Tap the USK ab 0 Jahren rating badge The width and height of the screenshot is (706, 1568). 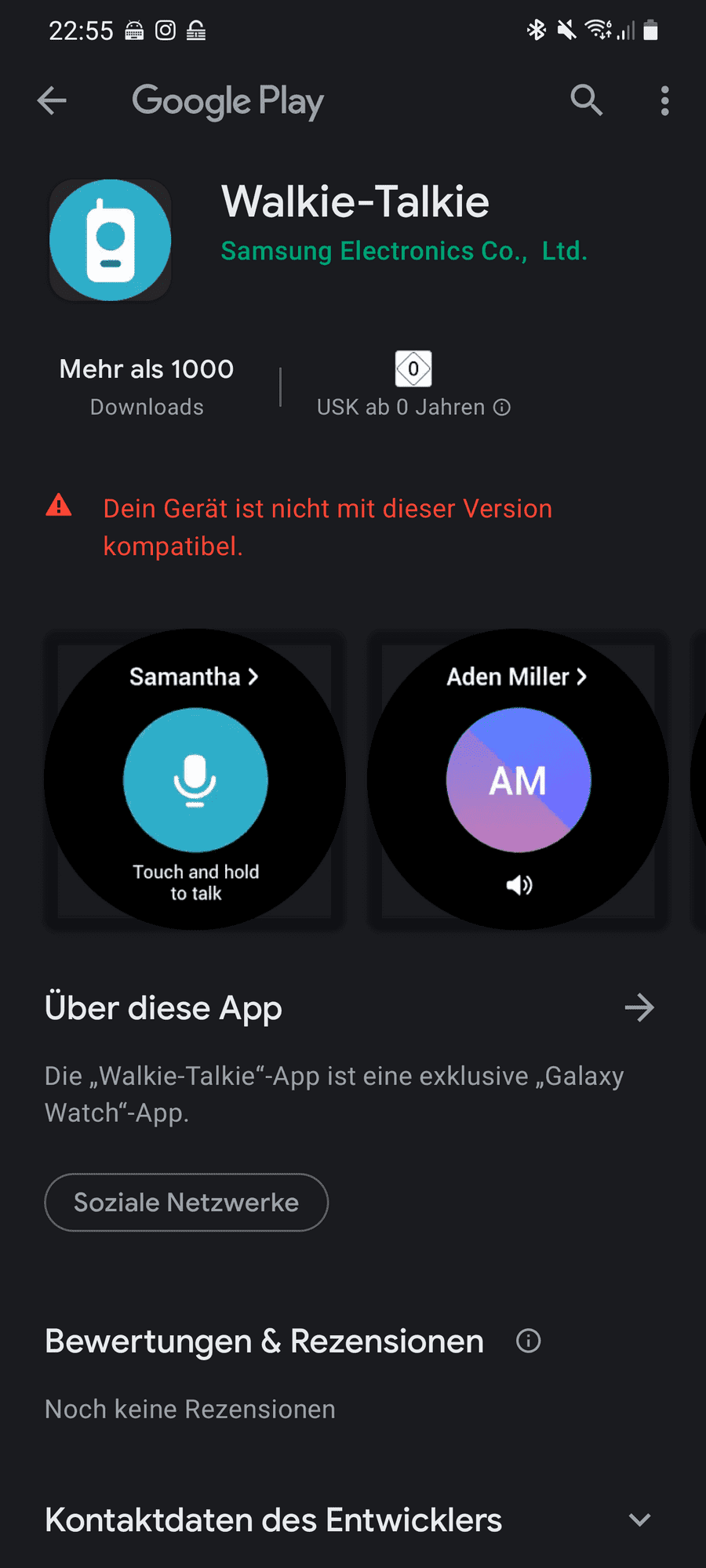pos(413,368)
